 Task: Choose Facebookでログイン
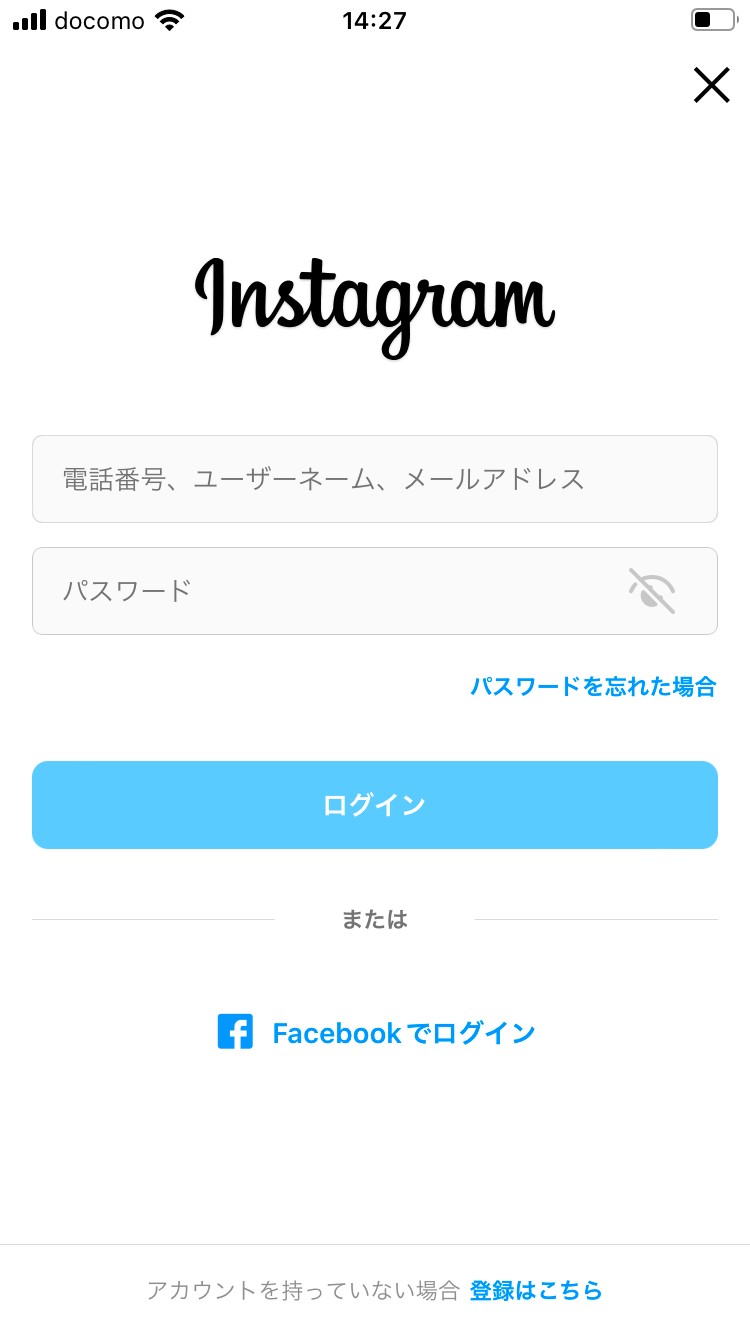click(376, 1033)
